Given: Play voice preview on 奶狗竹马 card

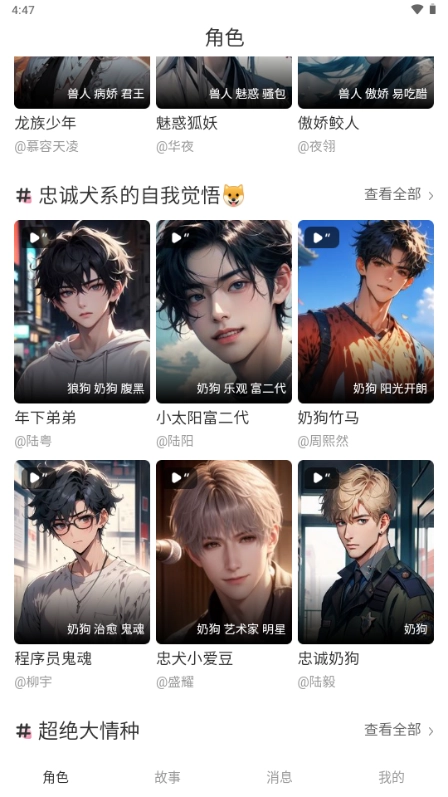Looking at the screenshot, I should pyautogui.click(x=322, y=237).
